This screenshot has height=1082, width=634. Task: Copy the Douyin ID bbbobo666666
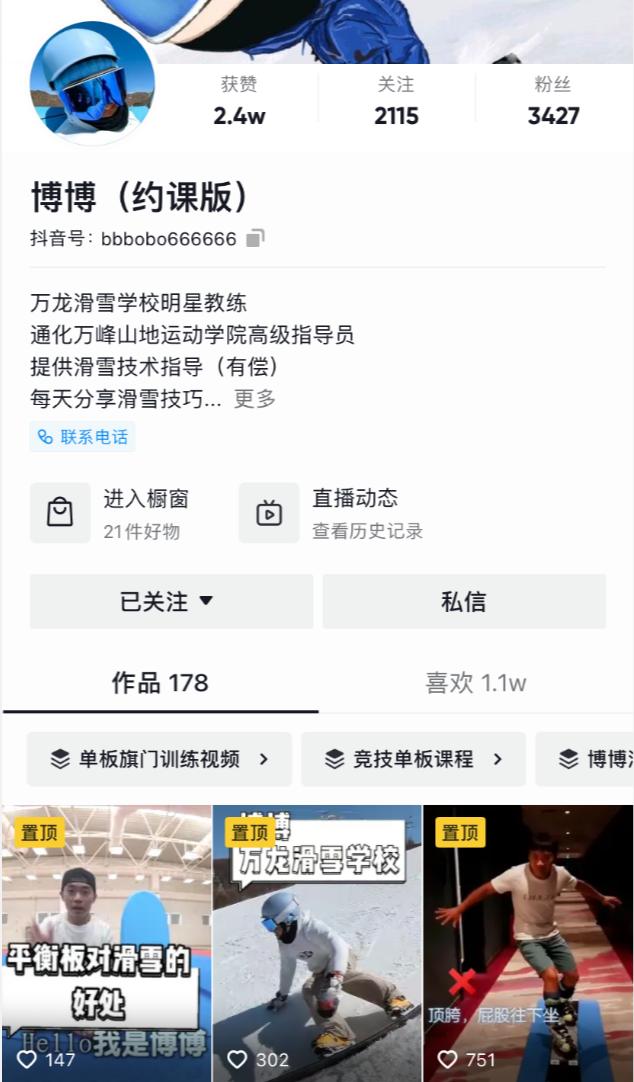click(x=256, y=238)
